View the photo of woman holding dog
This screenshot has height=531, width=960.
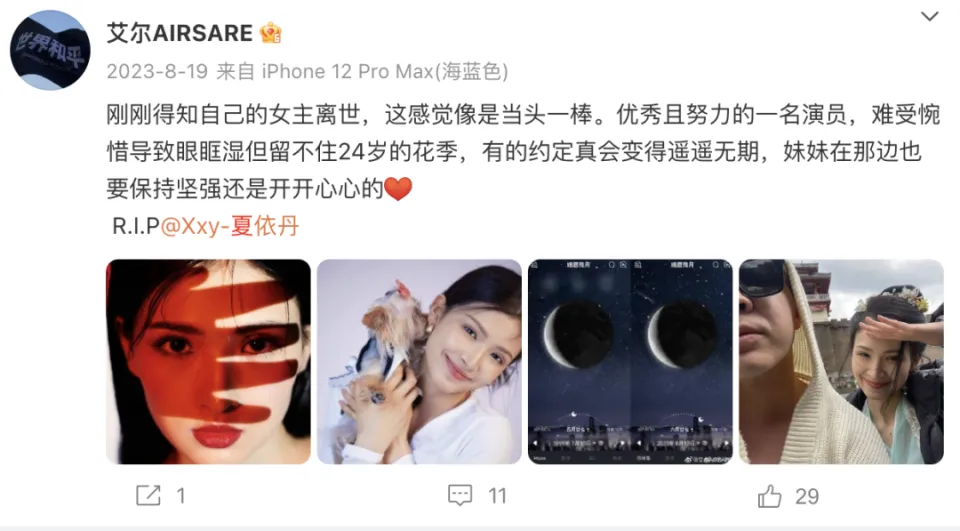(419, 362)
